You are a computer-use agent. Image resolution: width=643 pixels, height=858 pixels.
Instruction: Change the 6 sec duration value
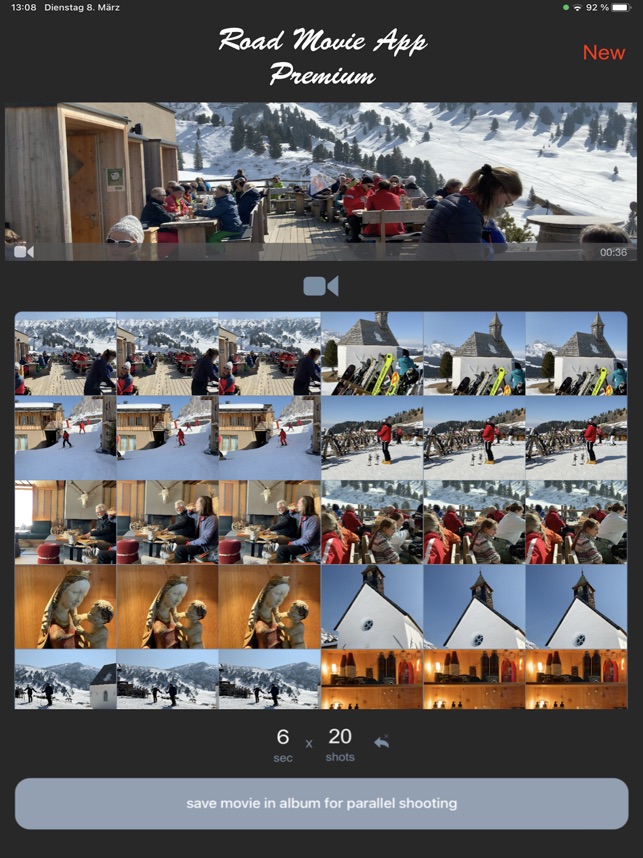click(283, 738)
